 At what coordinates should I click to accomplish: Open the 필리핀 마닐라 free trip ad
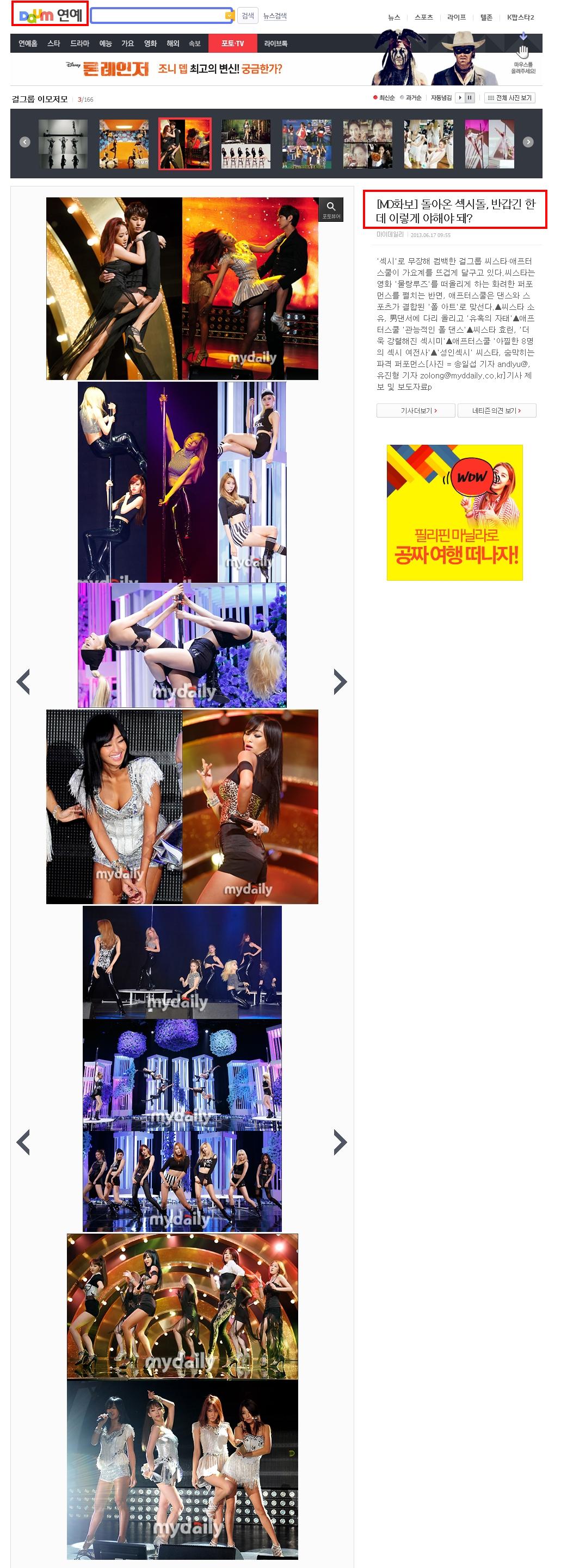pyautogui.click(x=454, y=513)
